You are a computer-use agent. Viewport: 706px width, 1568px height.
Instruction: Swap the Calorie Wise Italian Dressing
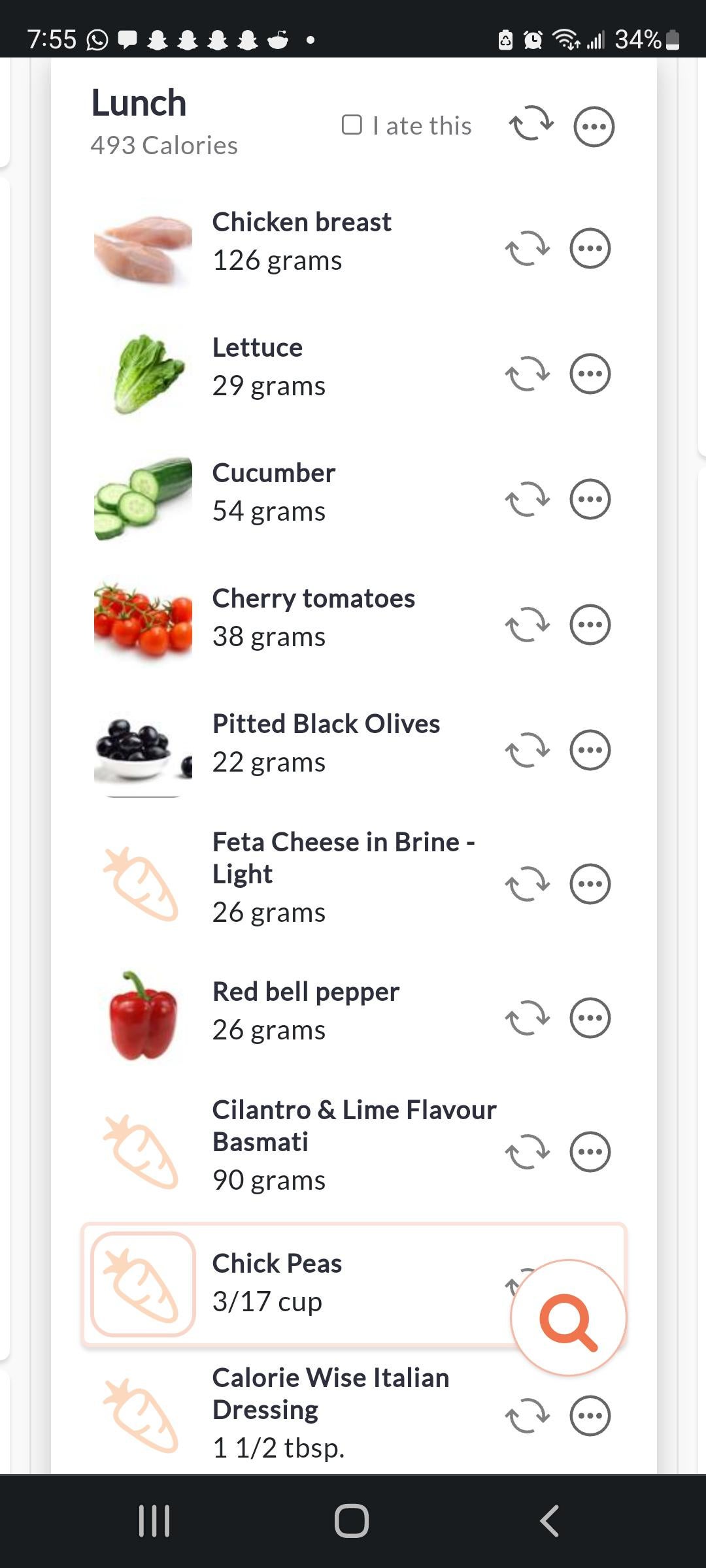coord(528,1416)
